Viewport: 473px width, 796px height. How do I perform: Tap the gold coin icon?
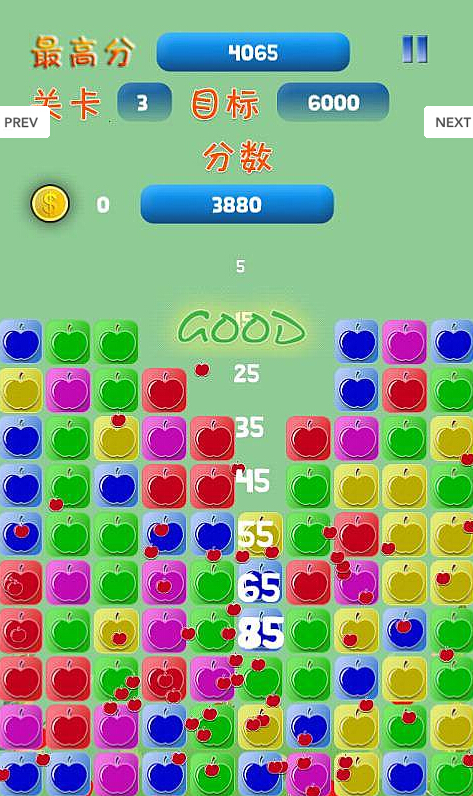pos(50,204)
